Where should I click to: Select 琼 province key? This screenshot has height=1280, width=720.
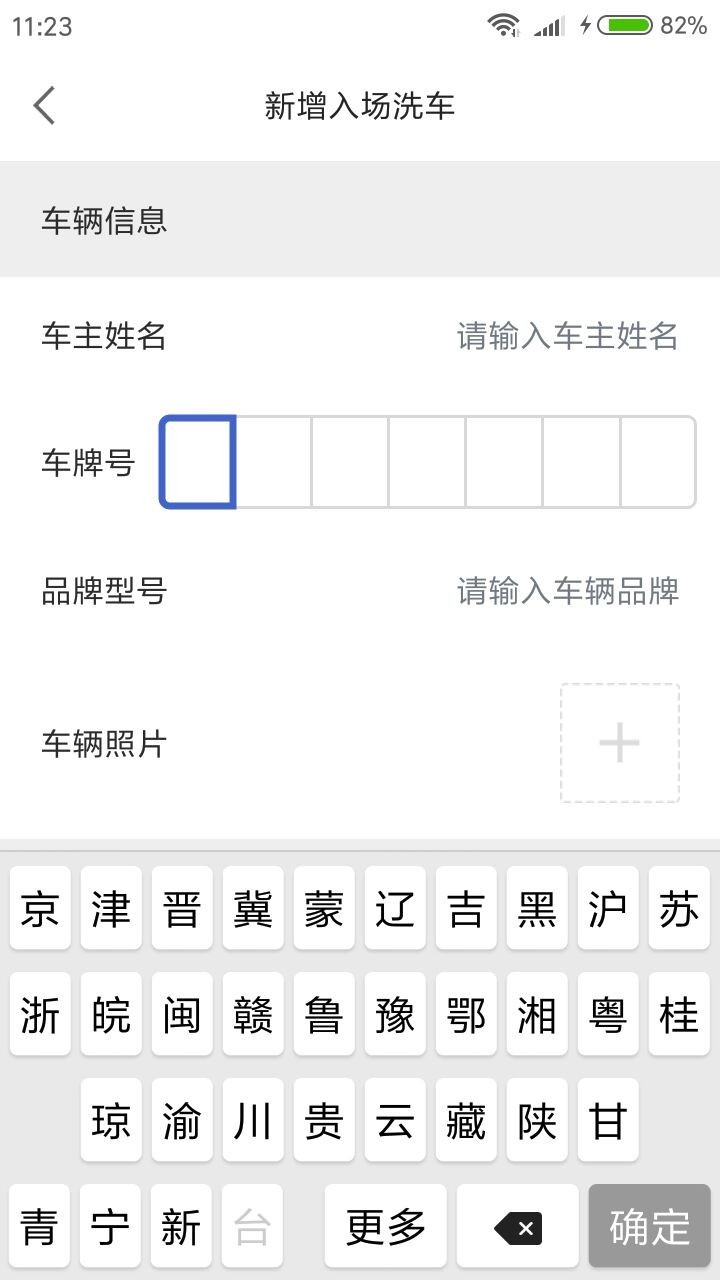click(x=111, y=1120)
